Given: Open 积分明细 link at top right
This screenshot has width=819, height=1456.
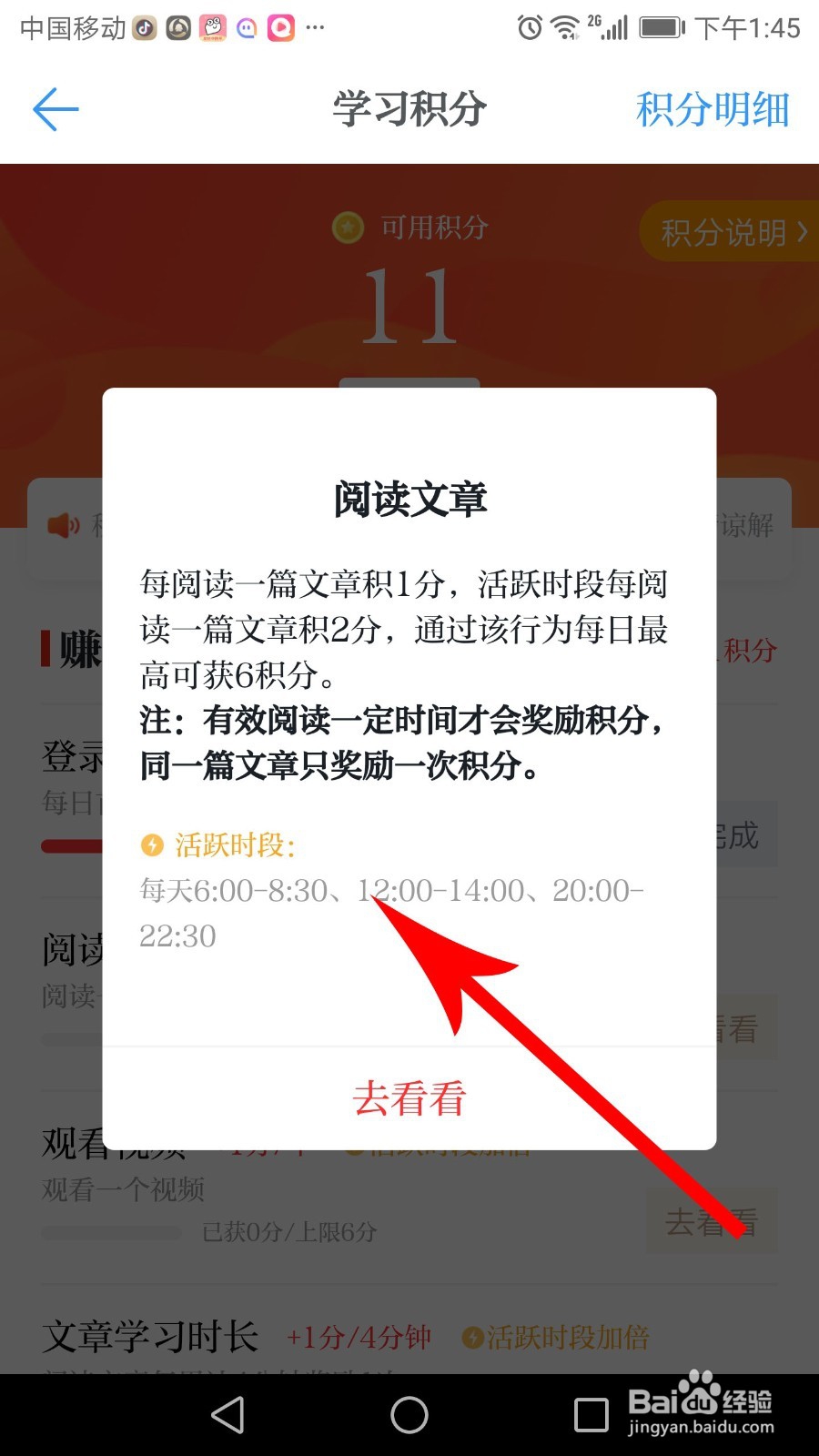Looking at the screenshot, I should (713, 109).
